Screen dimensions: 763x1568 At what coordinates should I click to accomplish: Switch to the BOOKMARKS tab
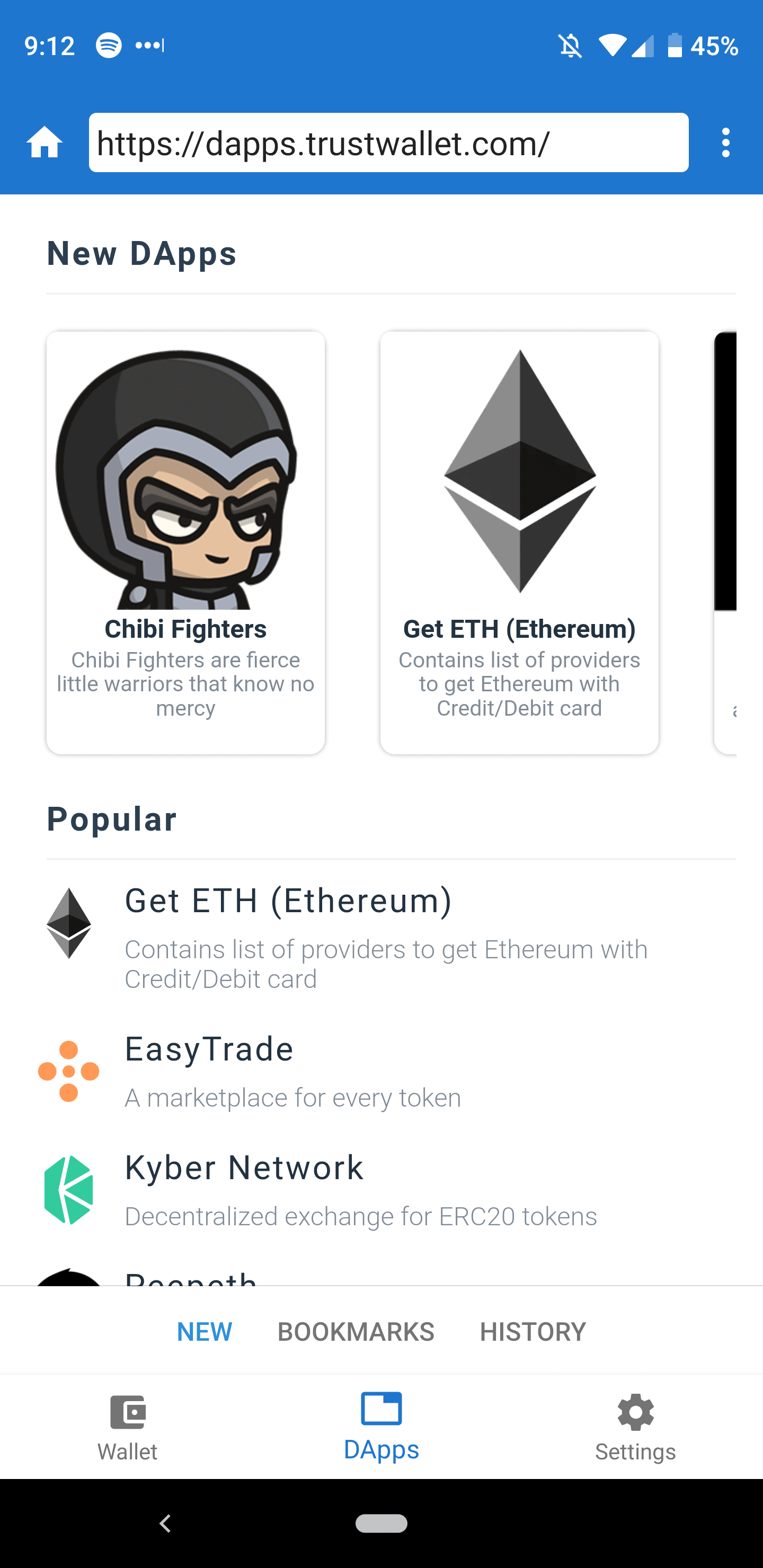(x=356, y=1332)
